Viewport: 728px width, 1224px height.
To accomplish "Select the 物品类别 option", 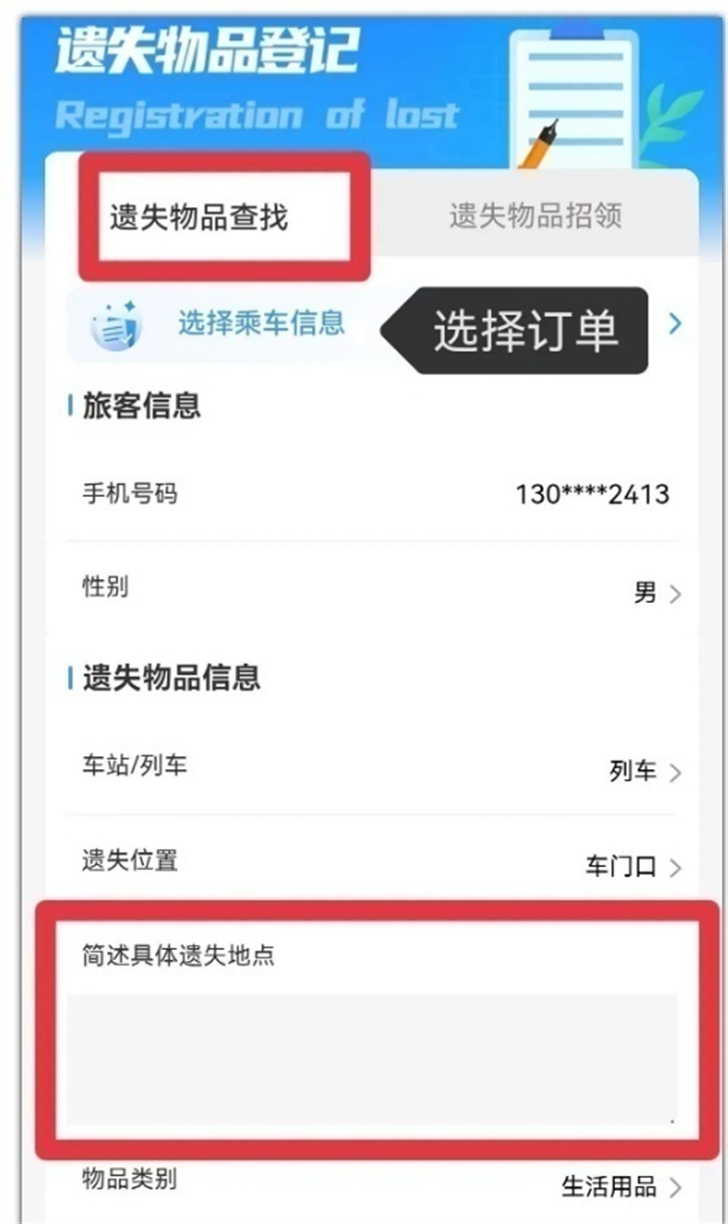I will point(376,1184).
